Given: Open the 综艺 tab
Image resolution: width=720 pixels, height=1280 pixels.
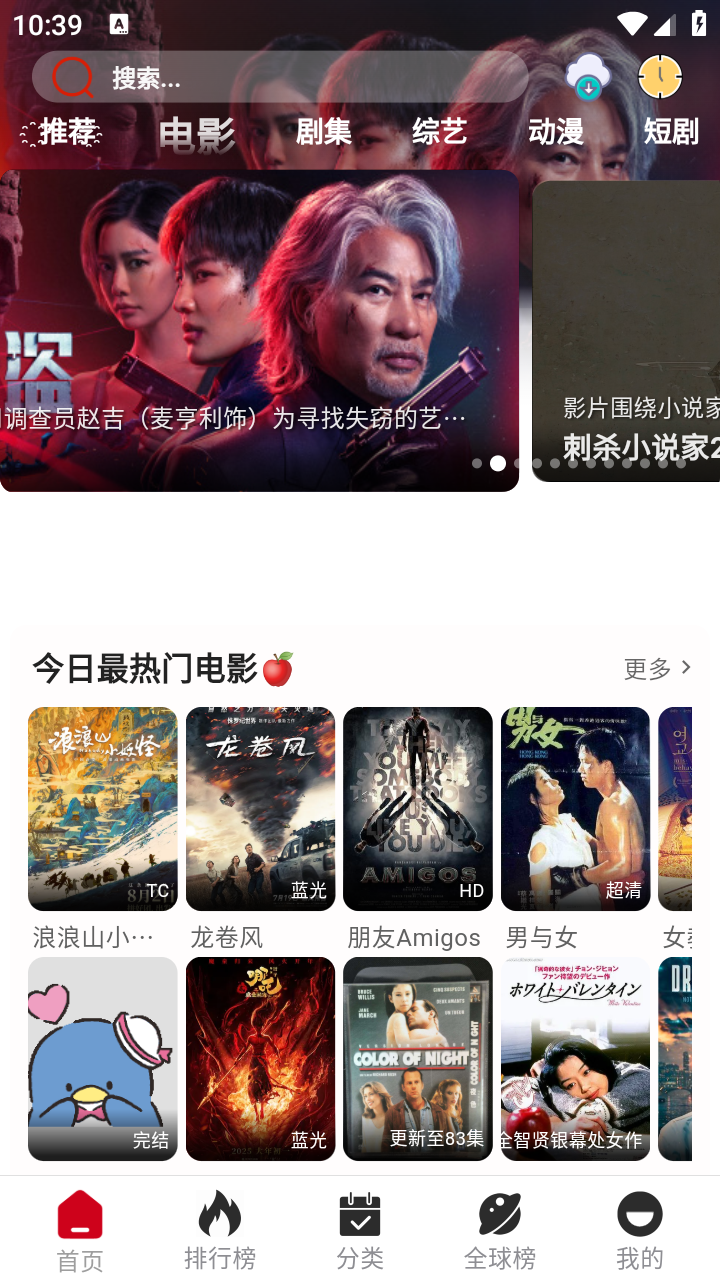Looking at the screenshot, I should (x=440, y=132).
